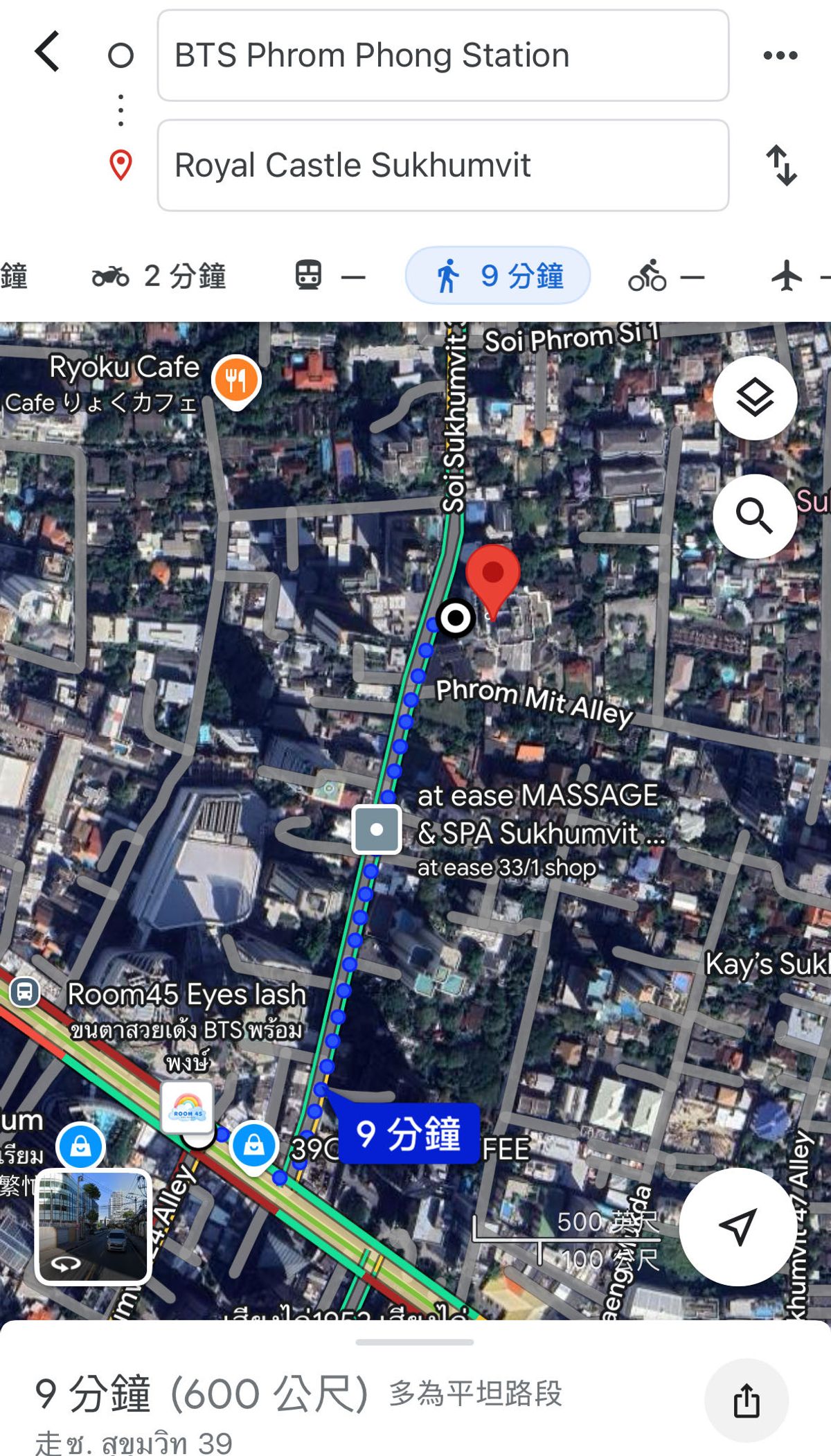Tap the at ease MASSAGE & SPA marker

tap(377, 829)
